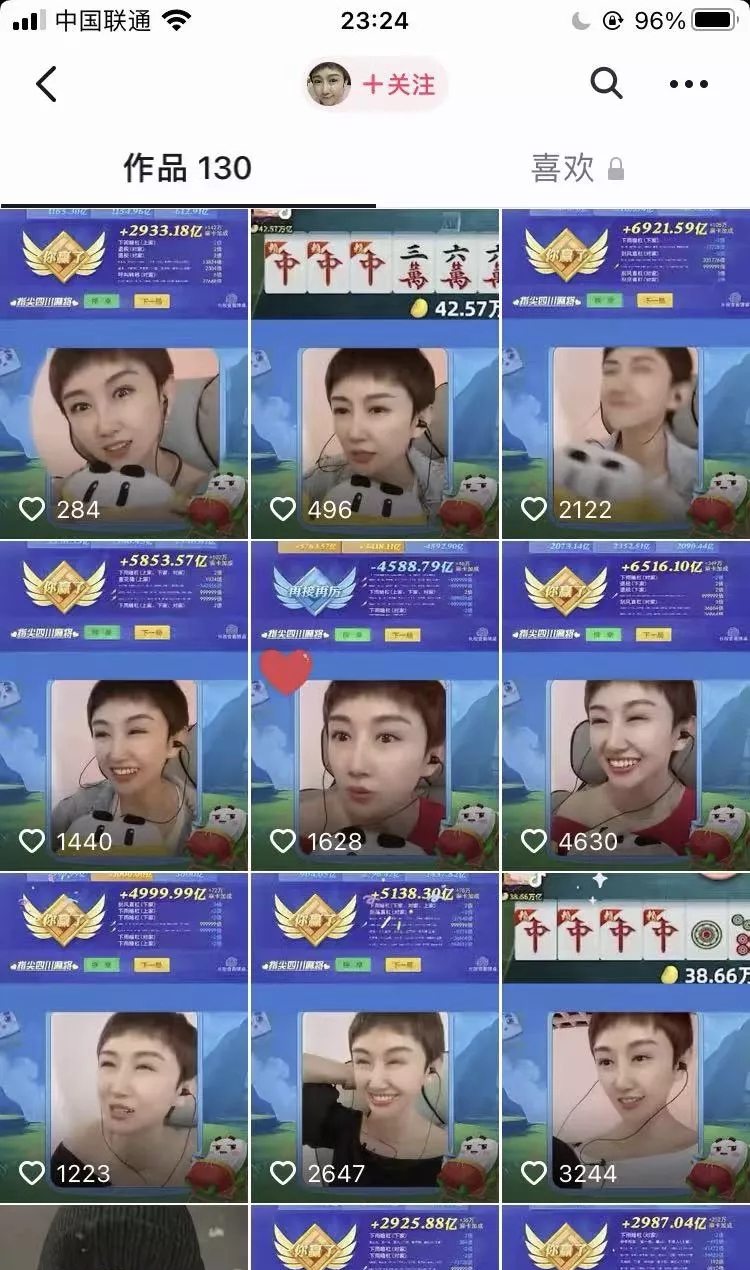The image size is (750, 1270).
Task: Open the three-dot overflow menu
Action: coord(688,85)
